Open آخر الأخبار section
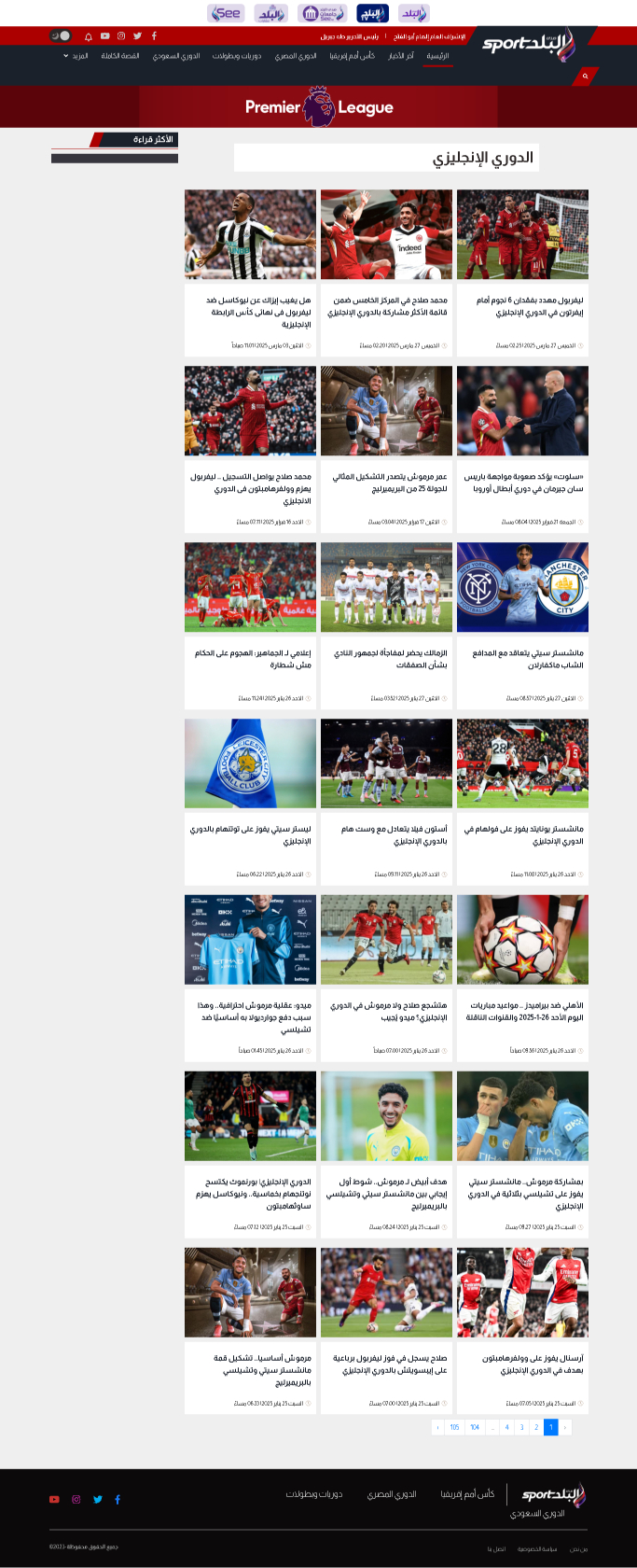Image resolution: width=637 pixels, height=1568 pixels. 401,56
